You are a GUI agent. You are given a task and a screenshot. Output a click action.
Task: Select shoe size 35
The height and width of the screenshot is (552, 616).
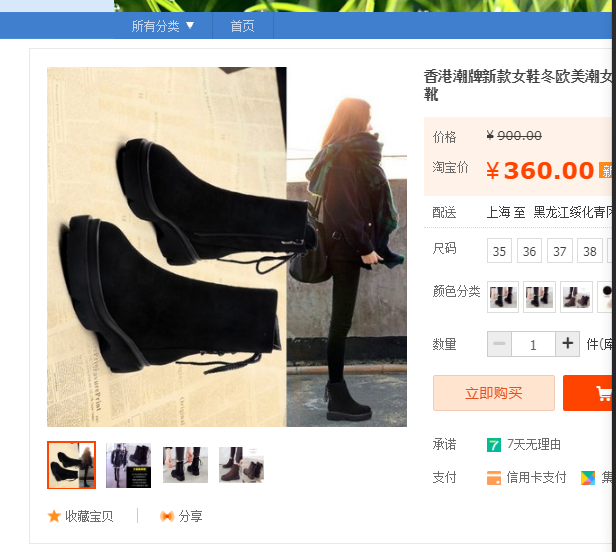[500, 251]
